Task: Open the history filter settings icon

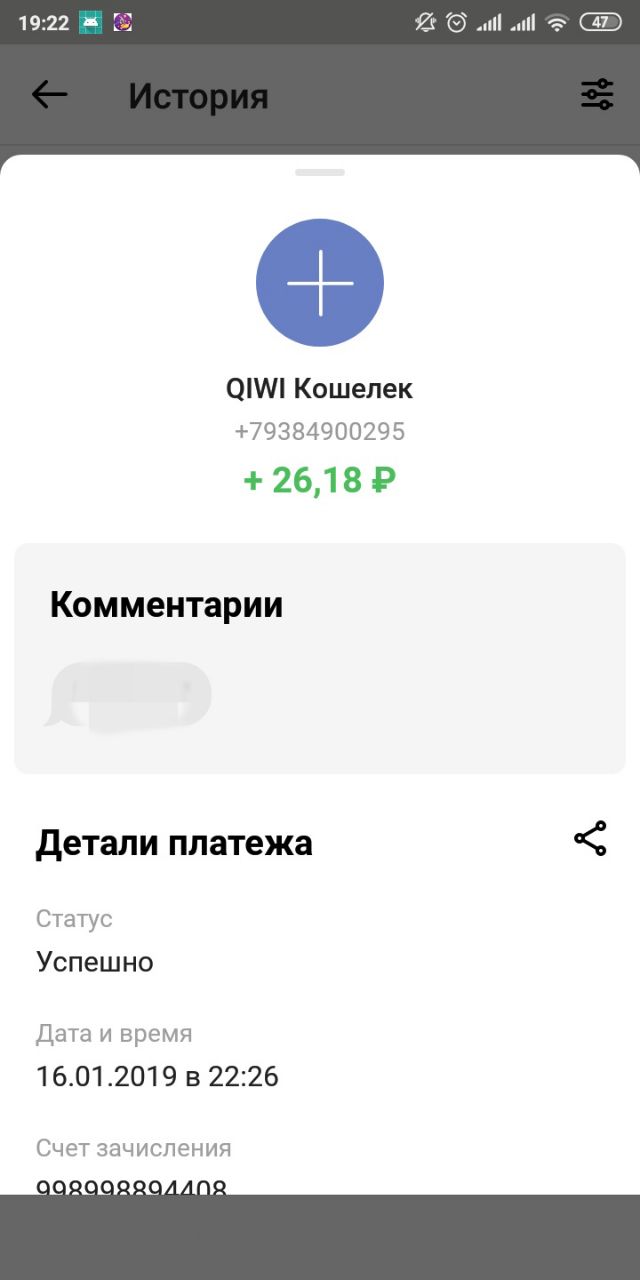Action: tap(597, 95)
